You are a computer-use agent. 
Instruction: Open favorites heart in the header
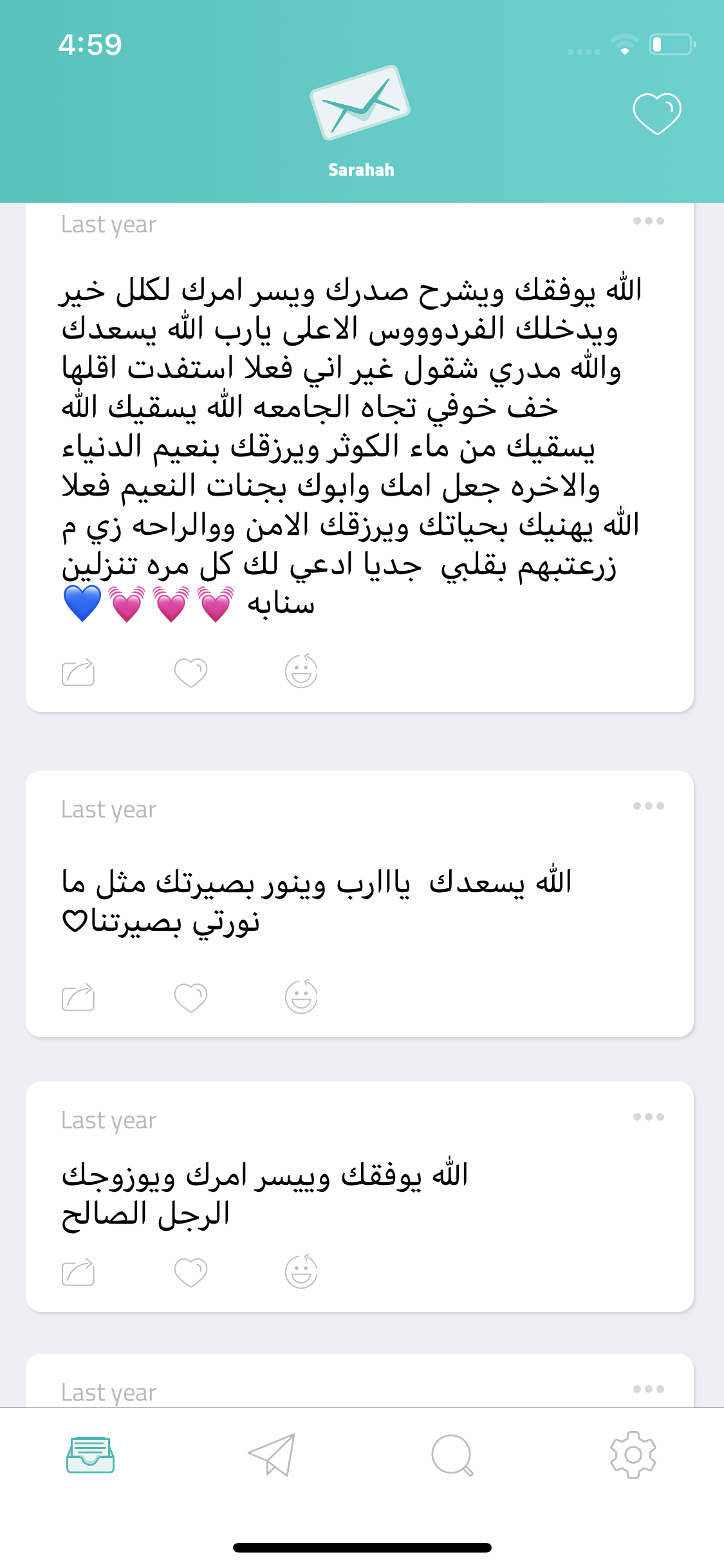tap(656, 114)
